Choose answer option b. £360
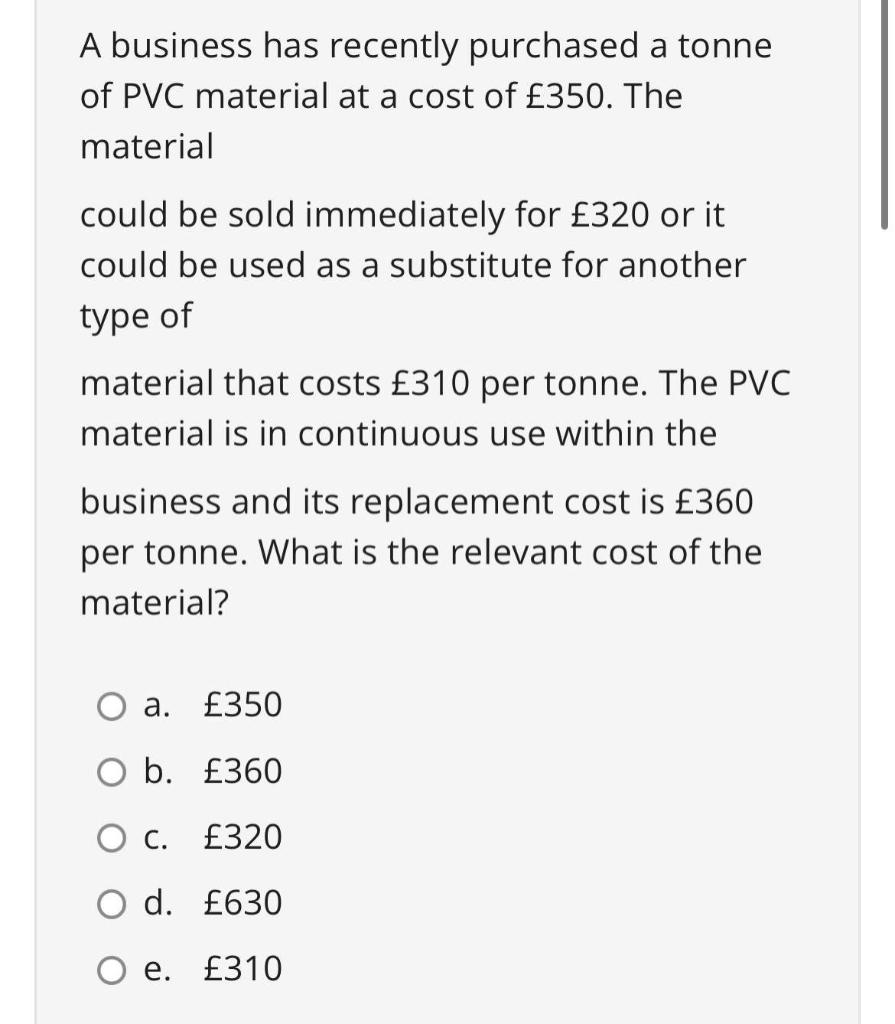895x1024 pixels. (112, 773)
